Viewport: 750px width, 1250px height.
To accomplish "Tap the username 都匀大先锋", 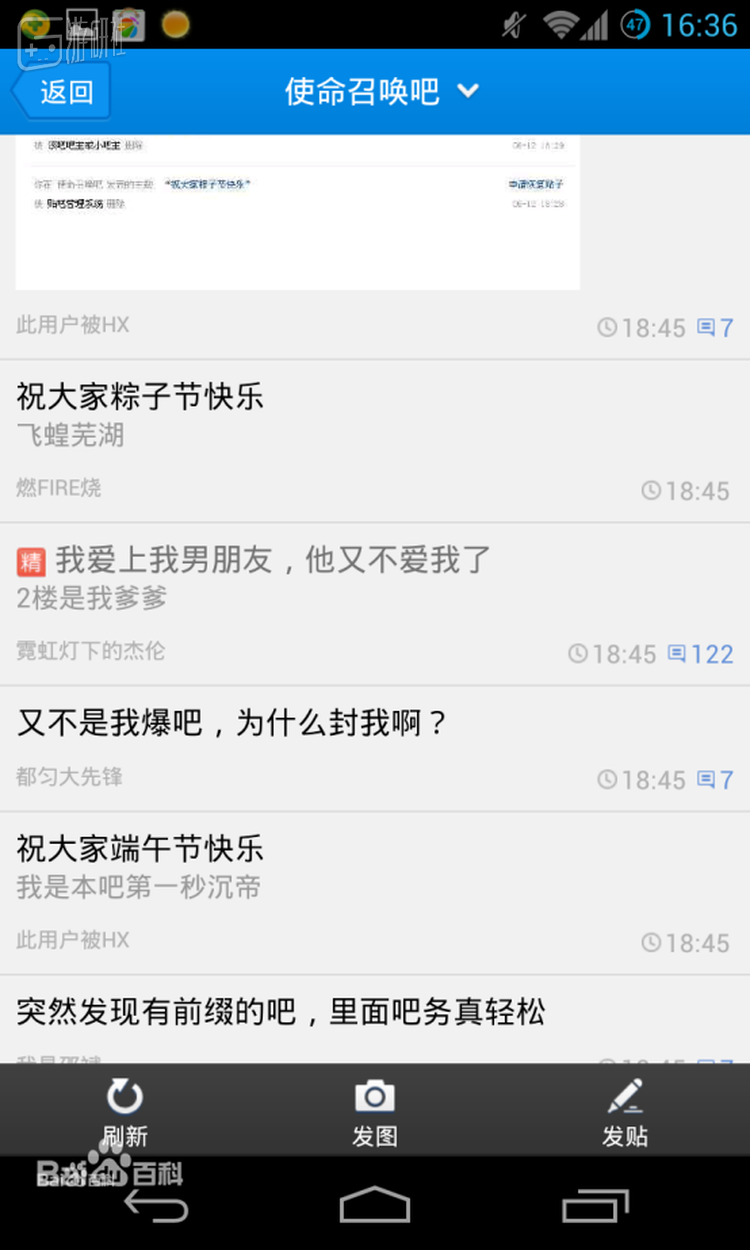I will [70, 777].
